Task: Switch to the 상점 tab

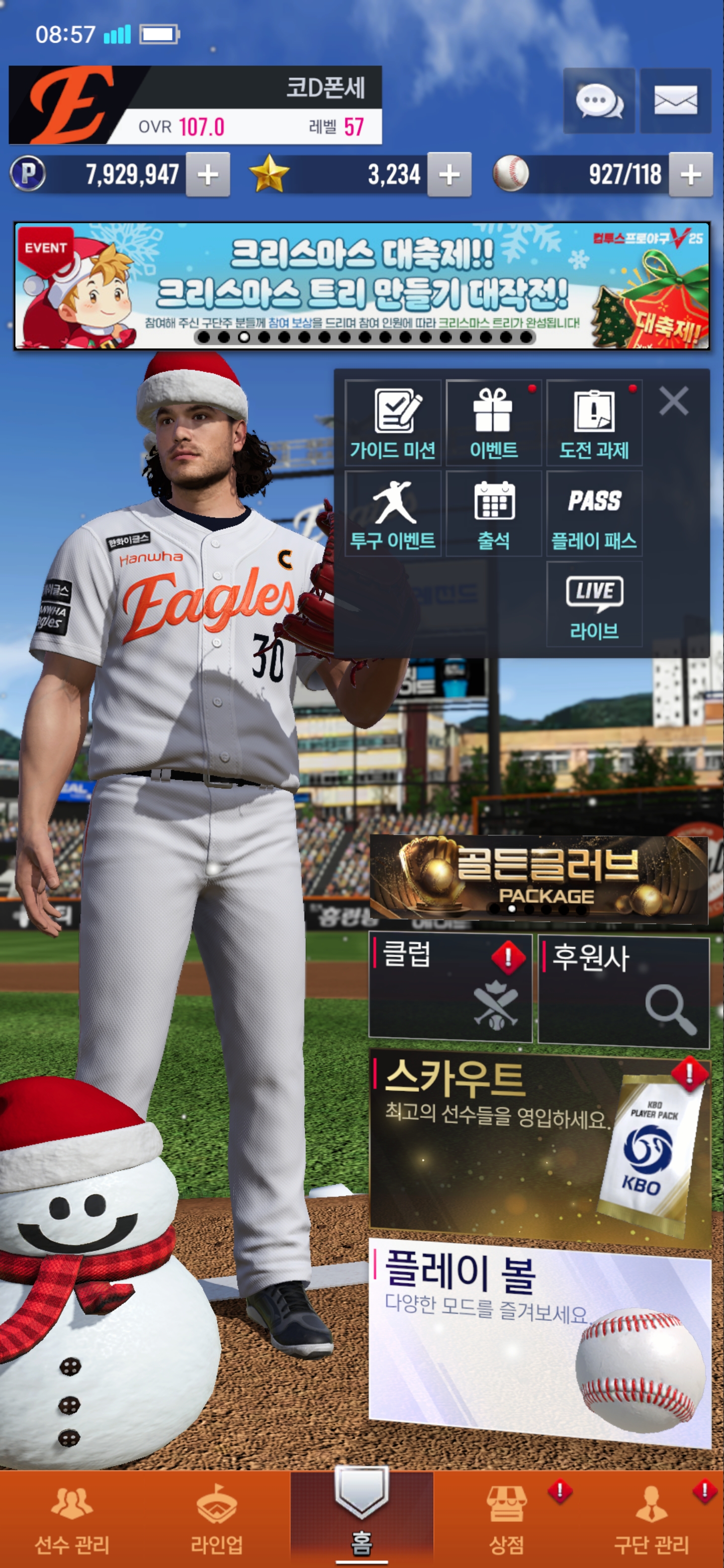Action: pyautogui.click(x=507, y=1520)
